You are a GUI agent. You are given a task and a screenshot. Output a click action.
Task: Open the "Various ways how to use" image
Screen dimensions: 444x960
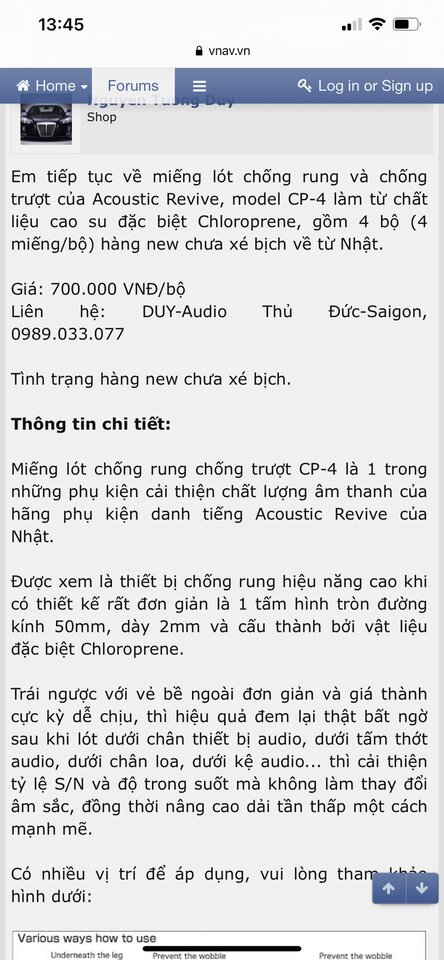pyautogui.click(x=219, y=945)
